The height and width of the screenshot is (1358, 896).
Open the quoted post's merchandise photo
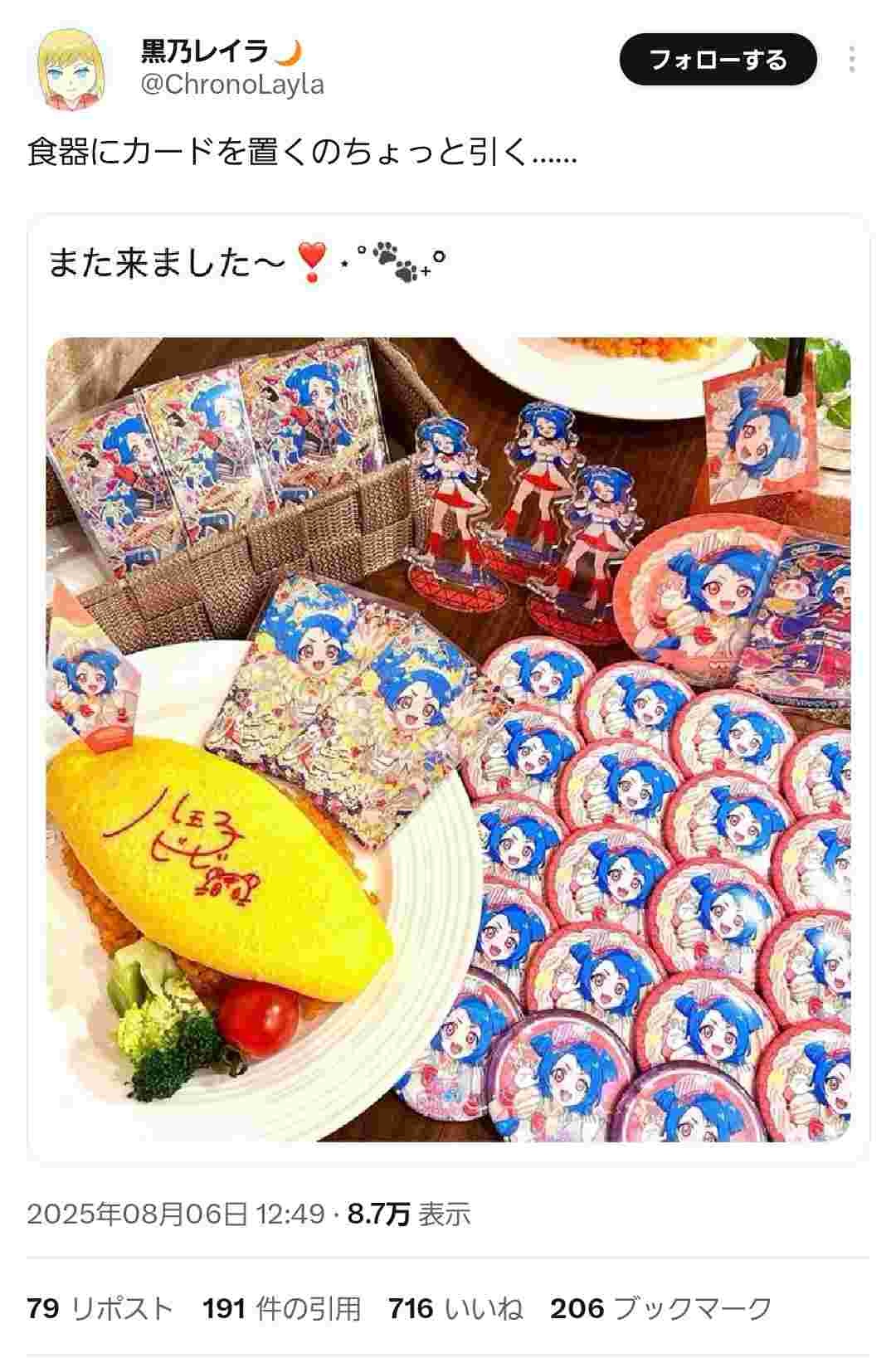coord(448,738)
